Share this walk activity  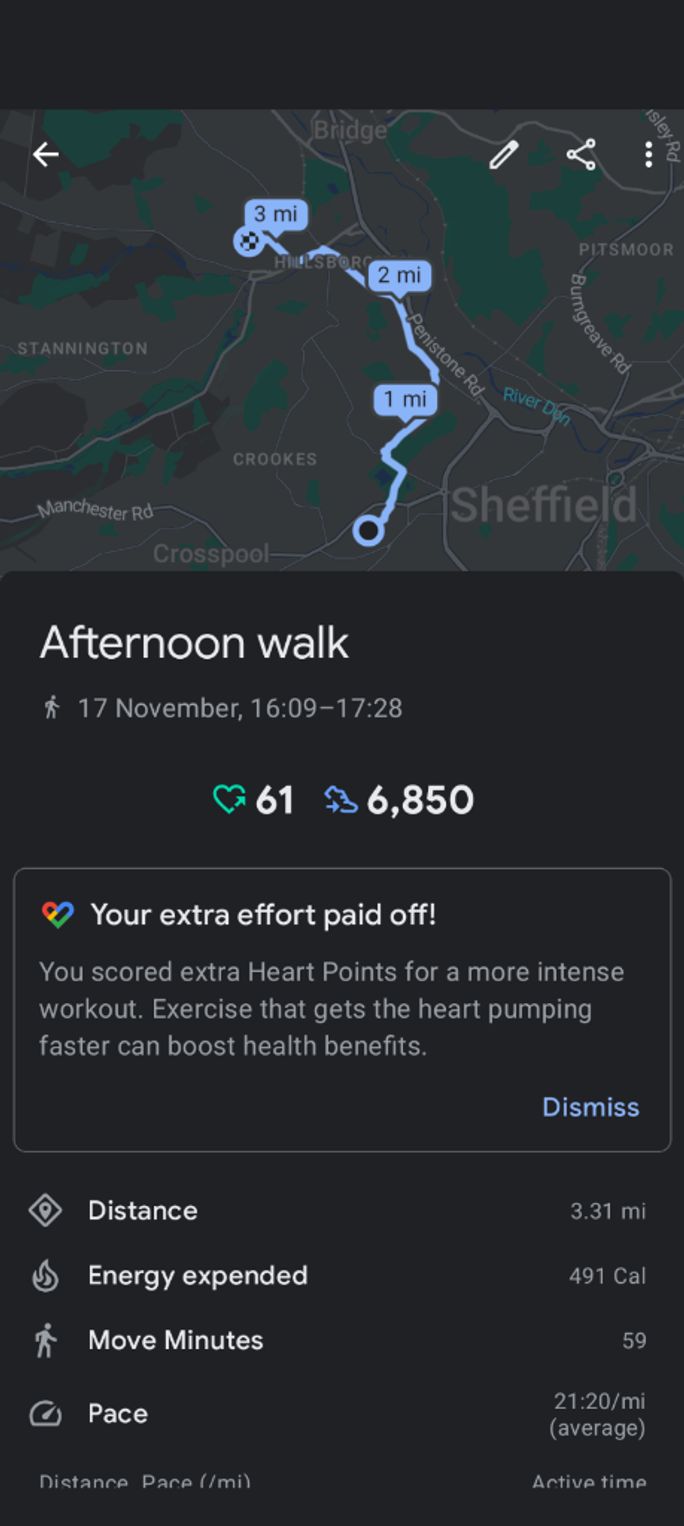(x=581, y=155)
